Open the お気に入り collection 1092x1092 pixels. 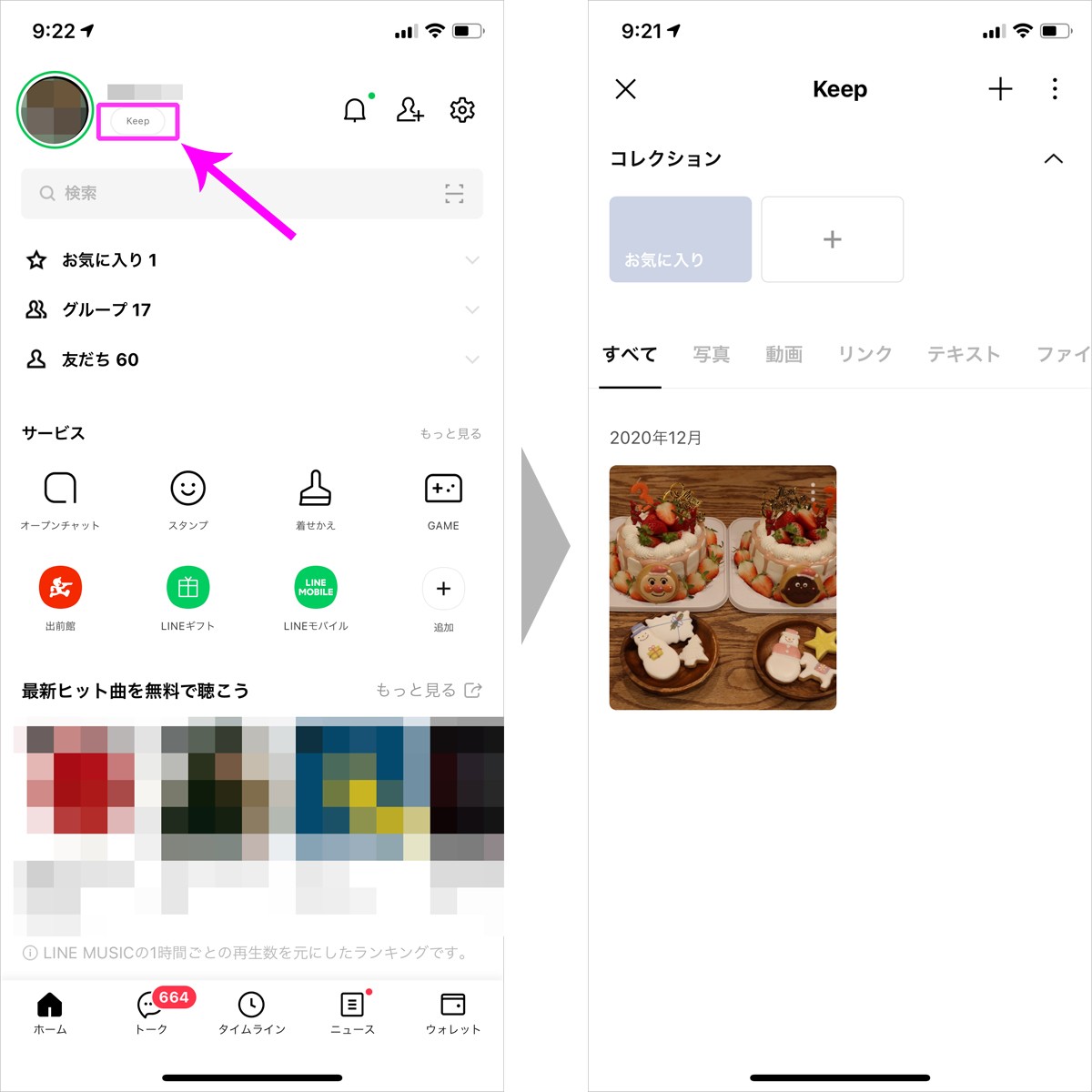[681, 239]
